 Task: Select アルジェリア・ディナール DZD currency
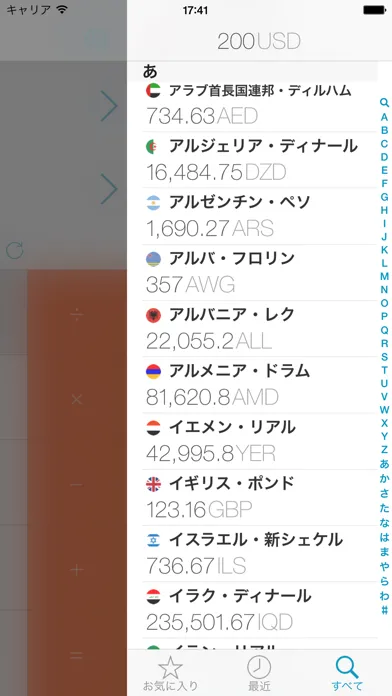click(x=260, y=160)
